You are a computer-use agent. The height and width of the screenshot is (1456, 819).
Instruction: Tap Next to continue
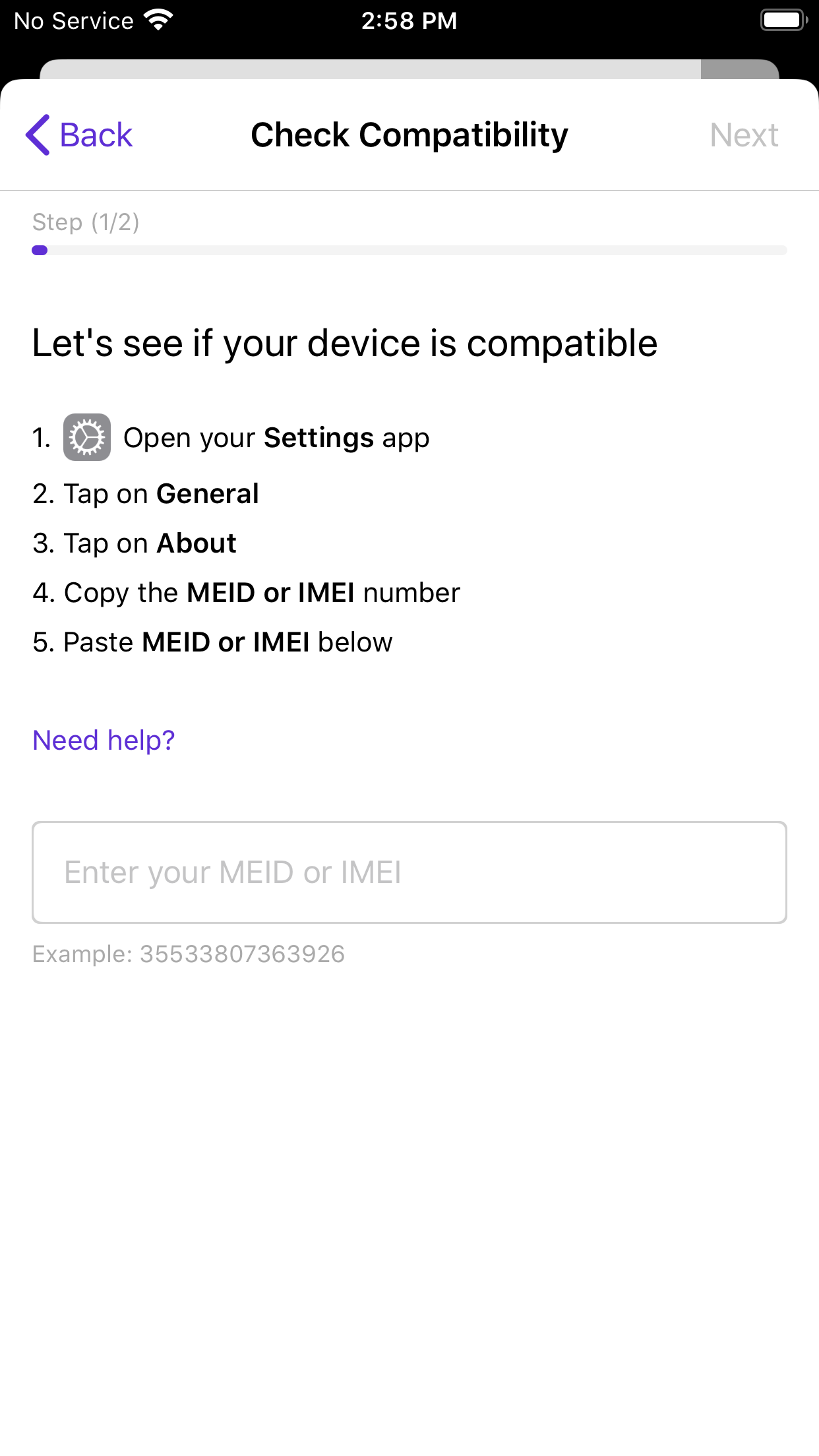(743, 135)
